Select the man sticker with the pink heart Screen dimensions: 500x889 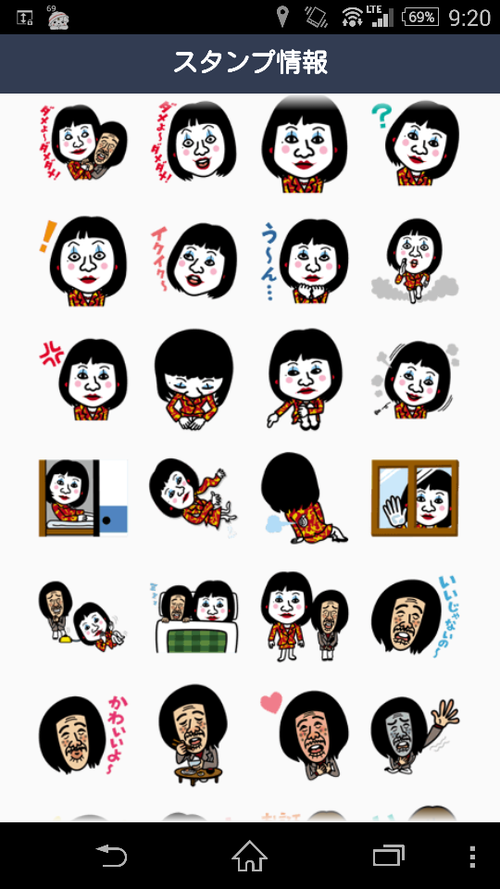(x=305, y=735)
